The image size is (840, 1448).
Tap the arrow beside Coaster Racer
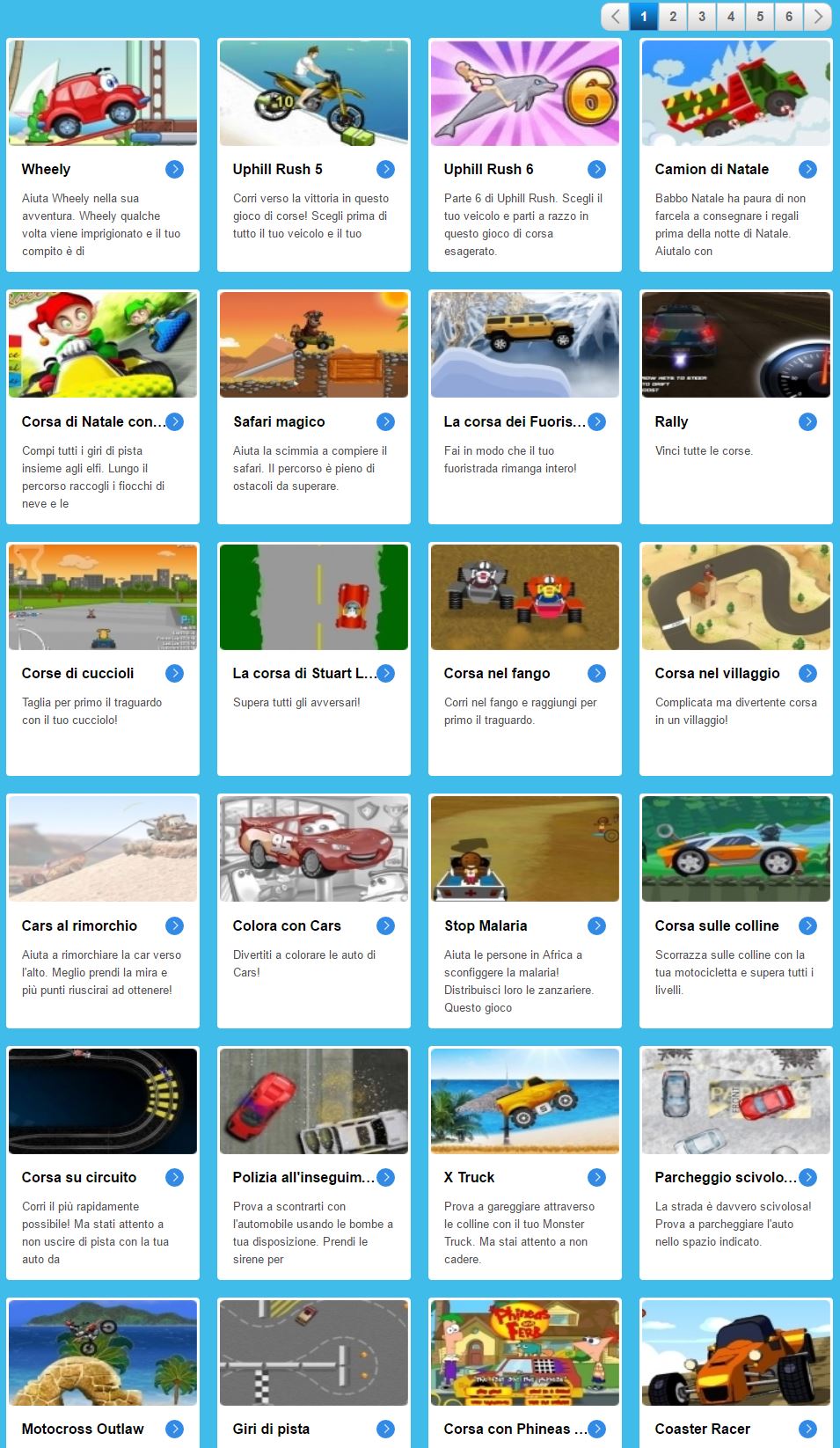[807, 1430]
